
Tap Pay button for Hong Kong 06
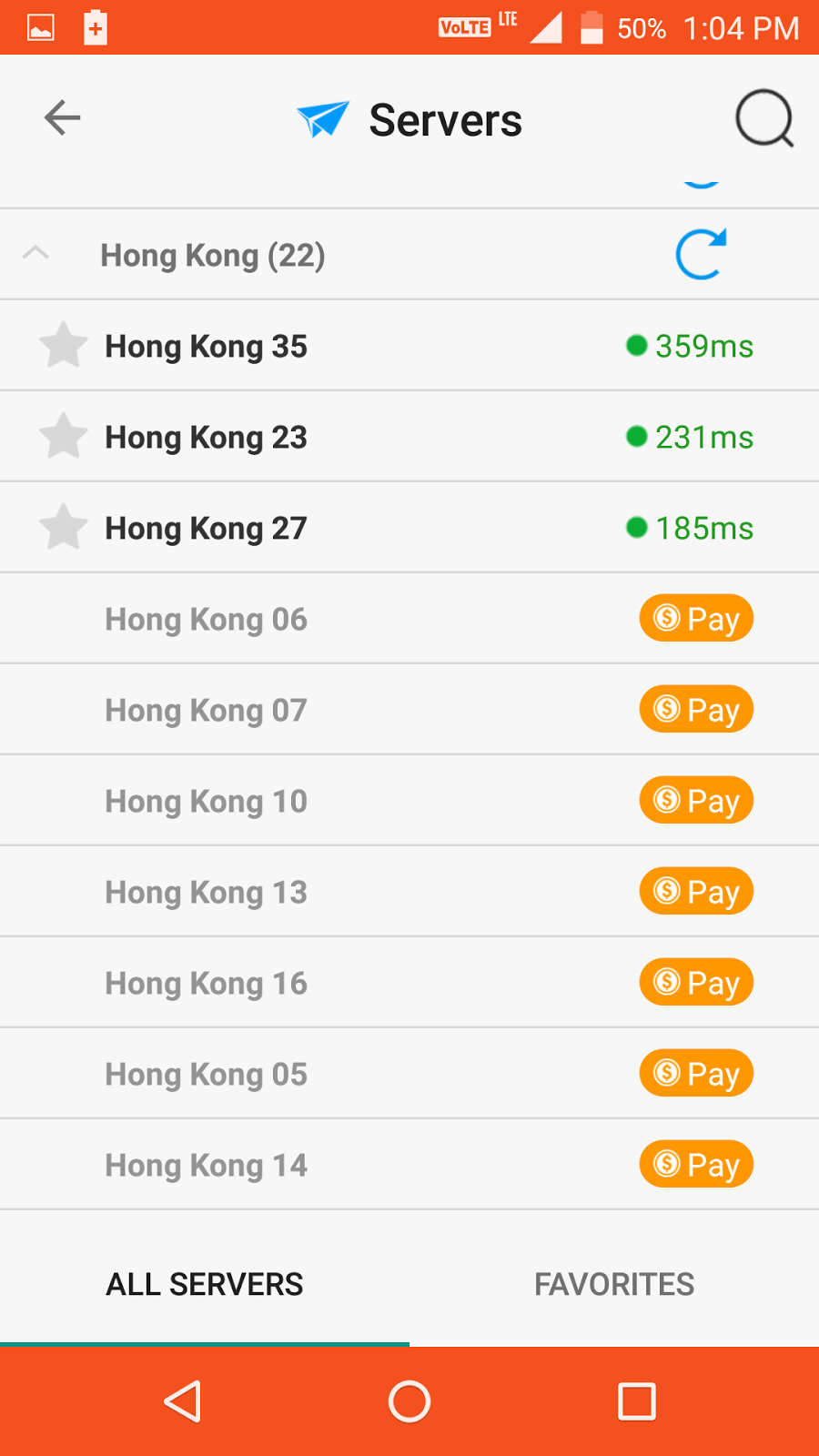point(696,619)
